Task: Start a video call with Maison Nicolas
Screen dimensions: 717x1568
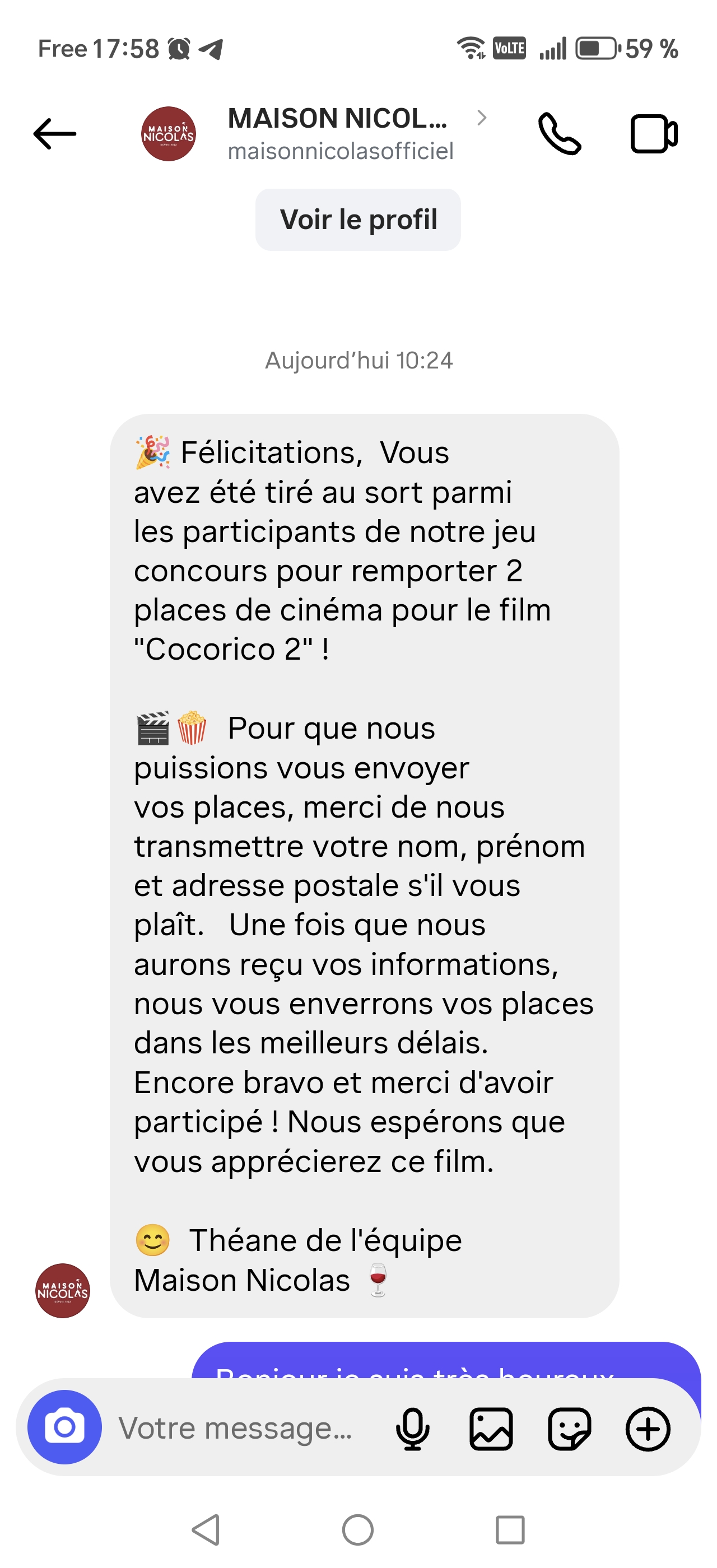Action: (x=653, y=134)
